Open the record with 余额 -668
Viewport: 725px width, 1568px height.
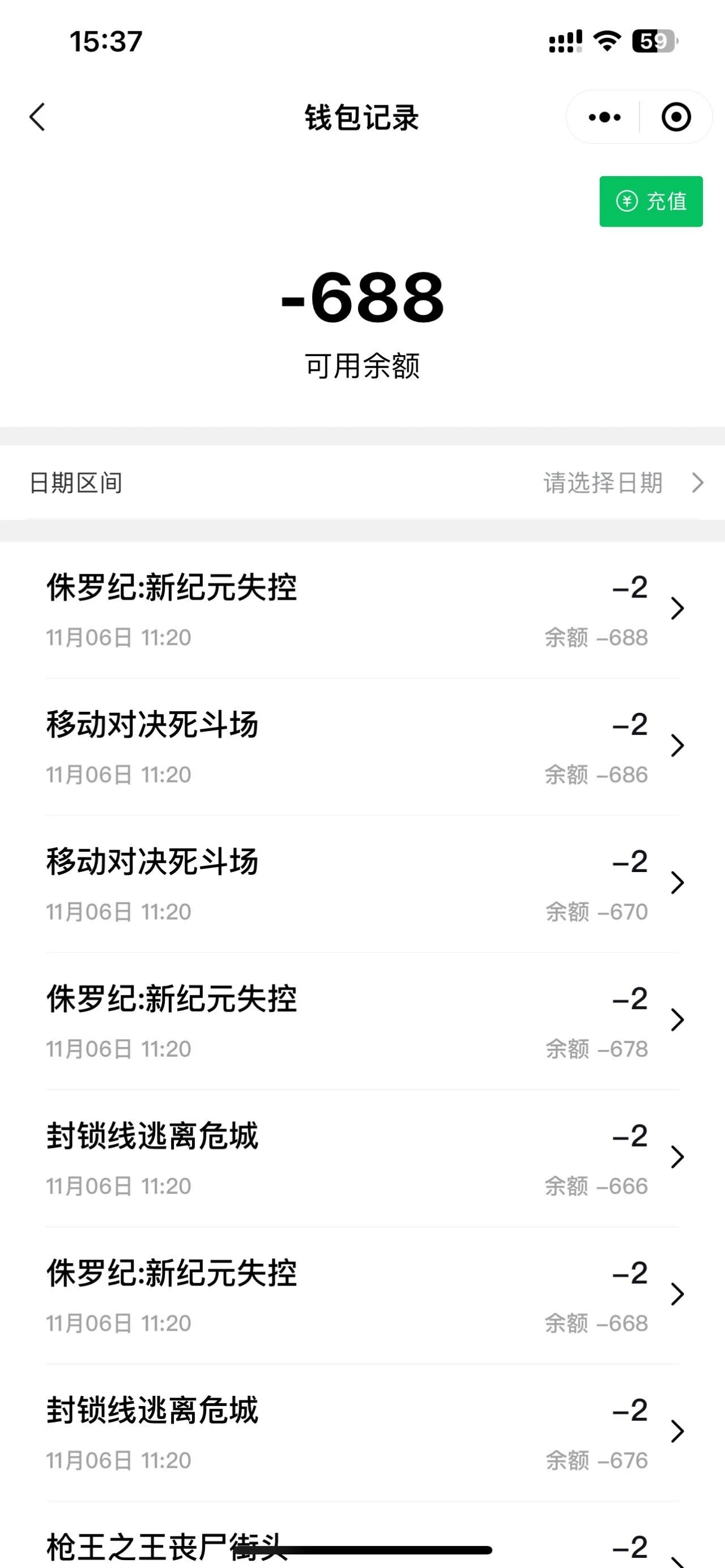pyautogui.click(x=362, y=1295)
